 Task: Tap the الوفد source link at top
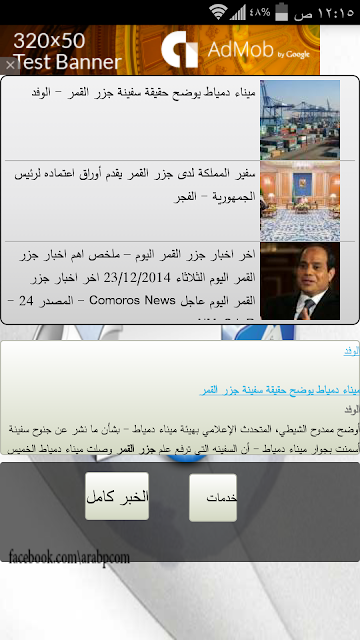point(351,351)
